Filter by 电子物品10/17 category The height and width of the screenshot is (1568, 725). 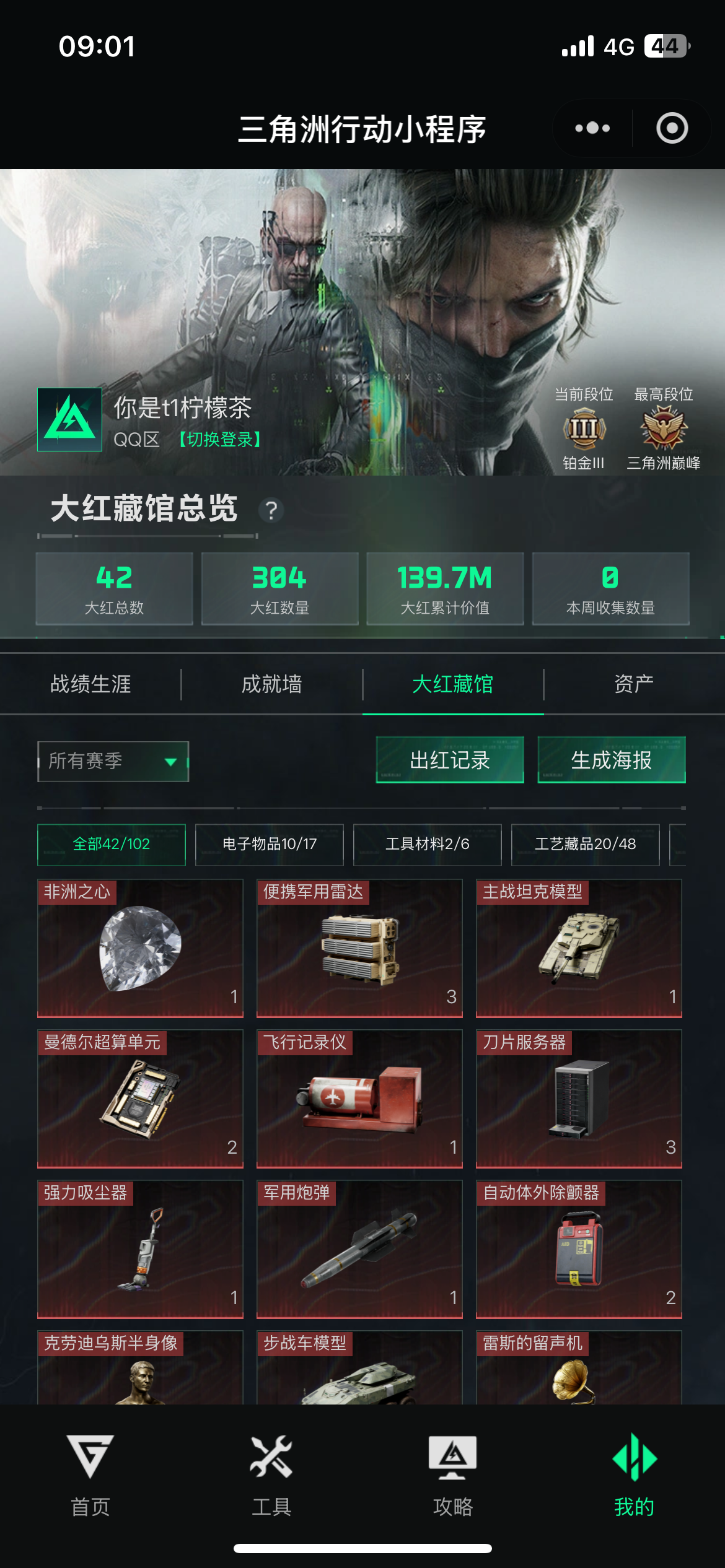[x=270, y=844]
